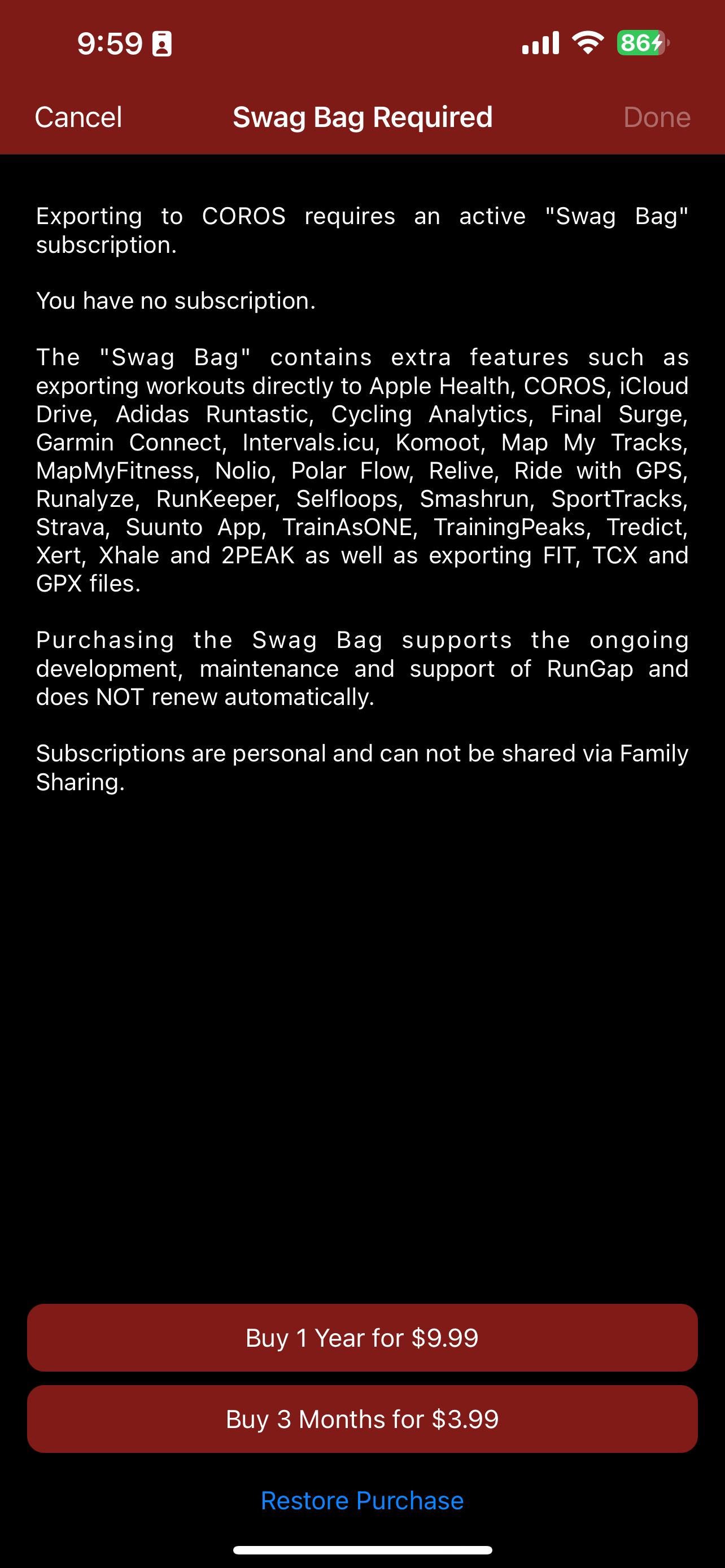Select the 3 Months for $3.99 option

point(362,1419)
